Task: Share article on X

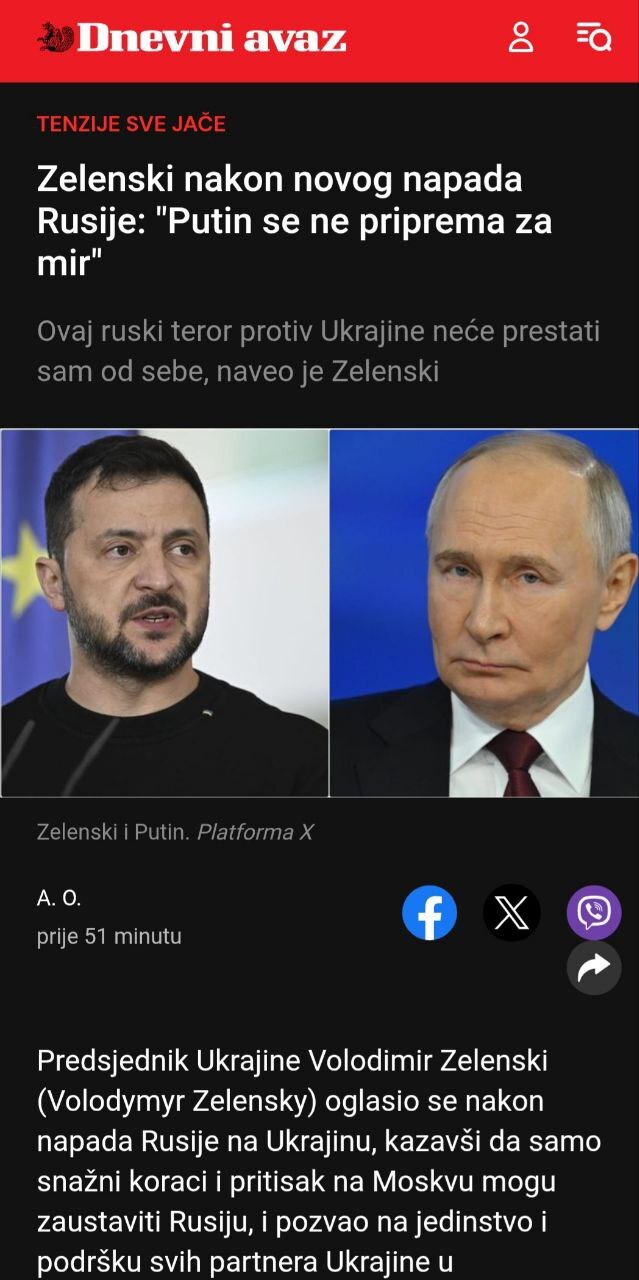Action: click(512, 912)
